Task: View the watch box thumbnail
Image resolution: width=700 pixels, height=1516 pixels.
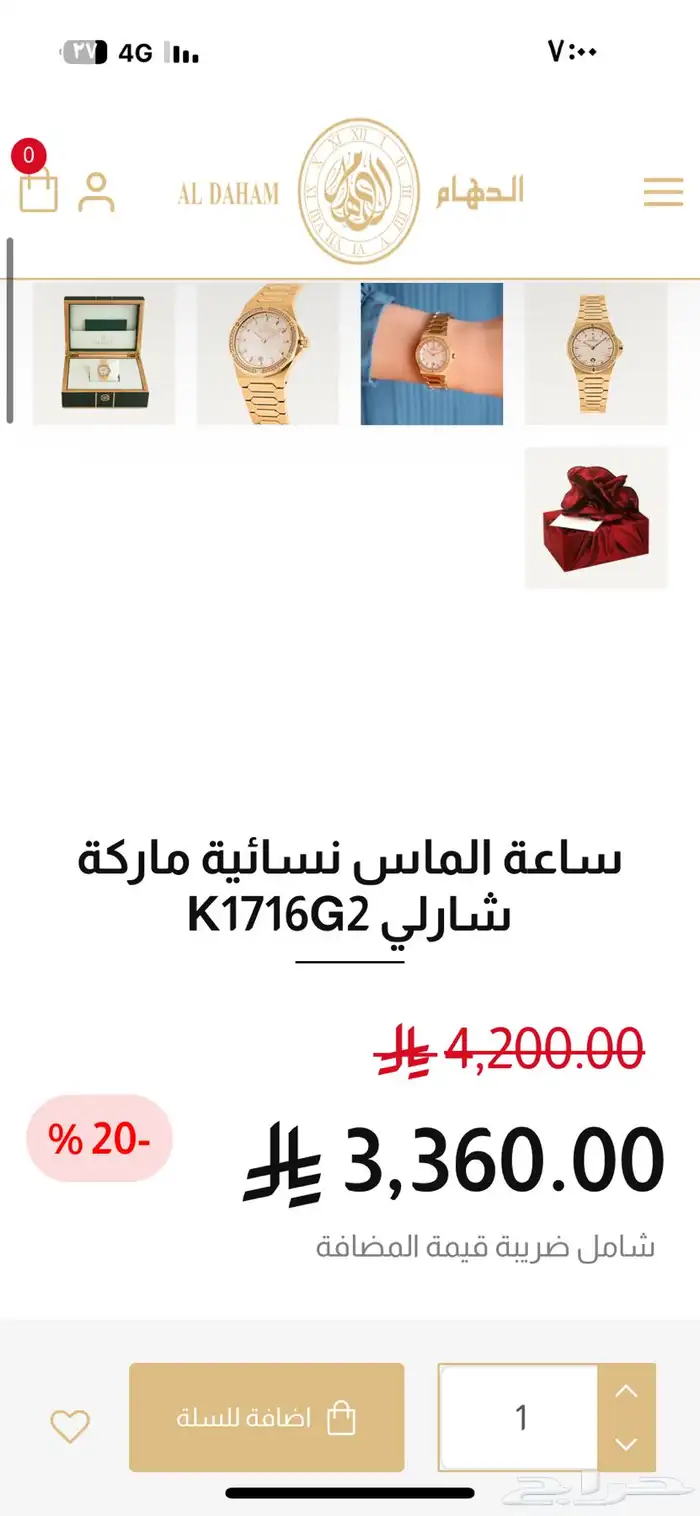Action: click(x=104, y=354)
